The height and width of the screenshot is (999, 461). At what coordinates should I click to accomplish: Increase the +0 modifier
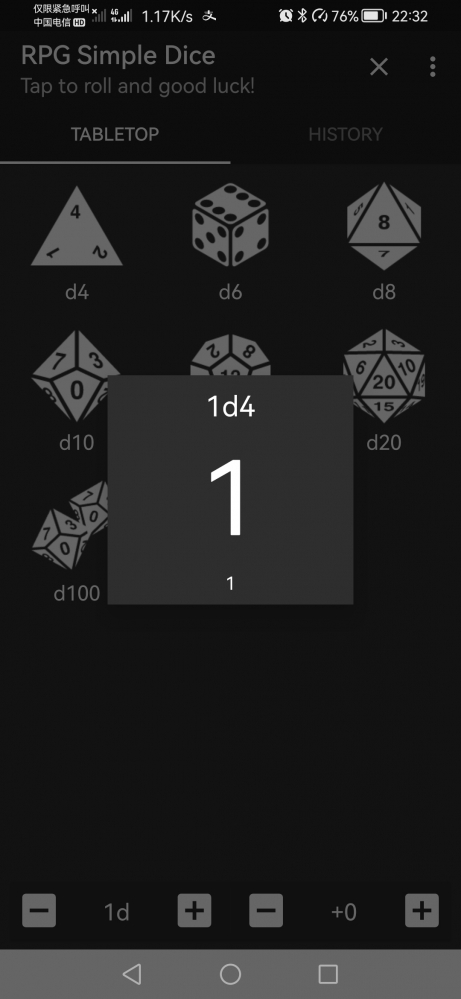click(x=422, y=910)
